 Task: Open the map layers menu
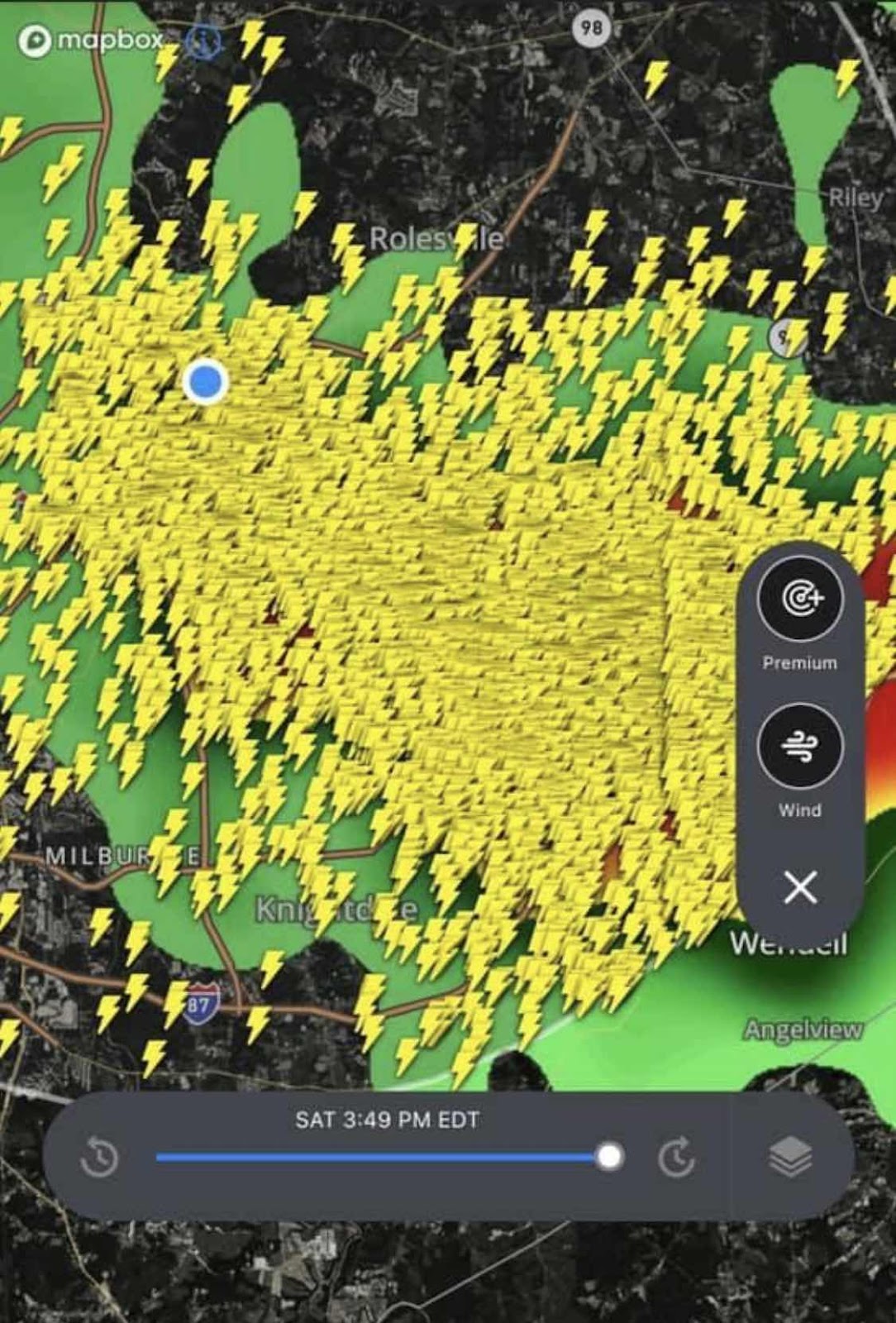click(790, 1156)
